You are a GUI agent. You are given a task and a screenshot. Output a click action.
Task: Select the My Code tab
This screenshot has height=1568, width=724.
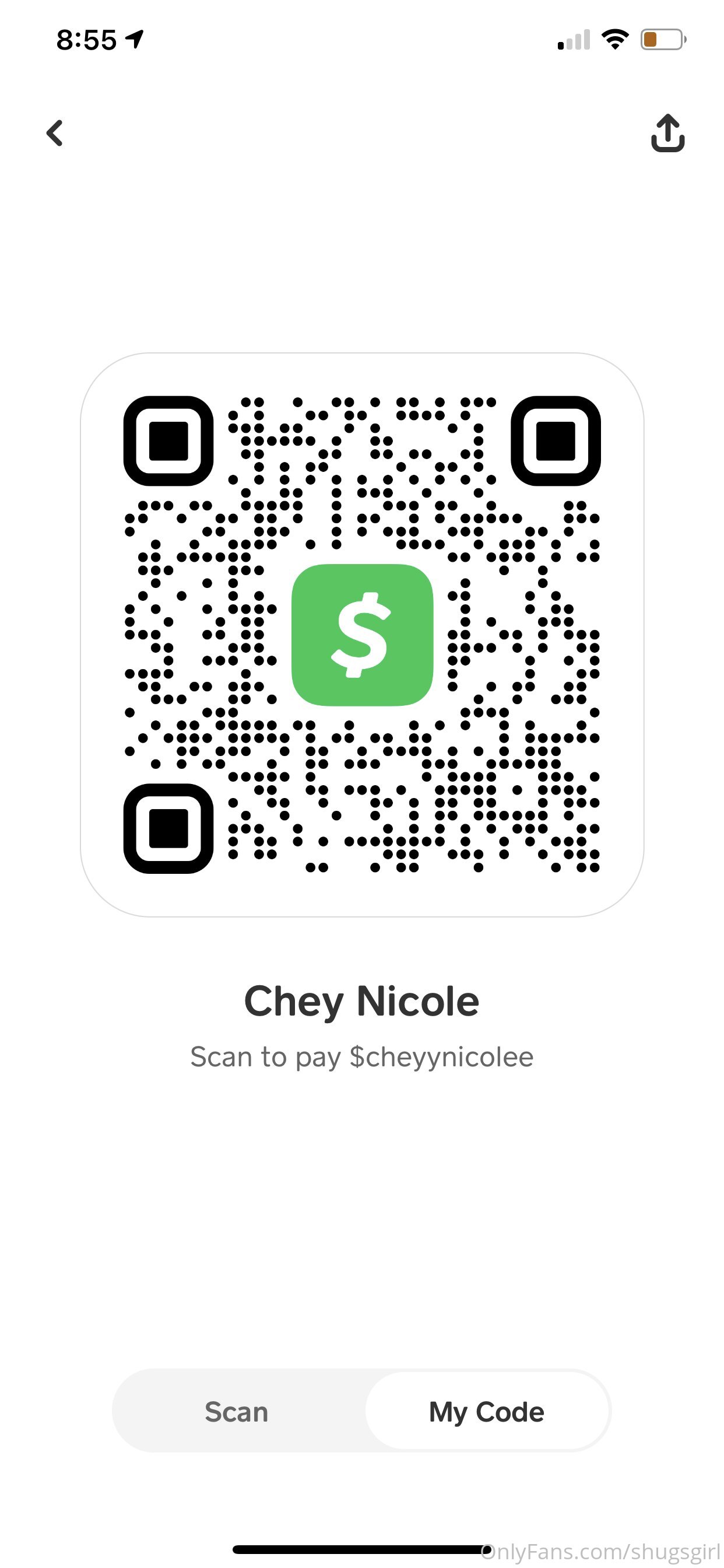pyautogui.click(x=487, y=1412)
